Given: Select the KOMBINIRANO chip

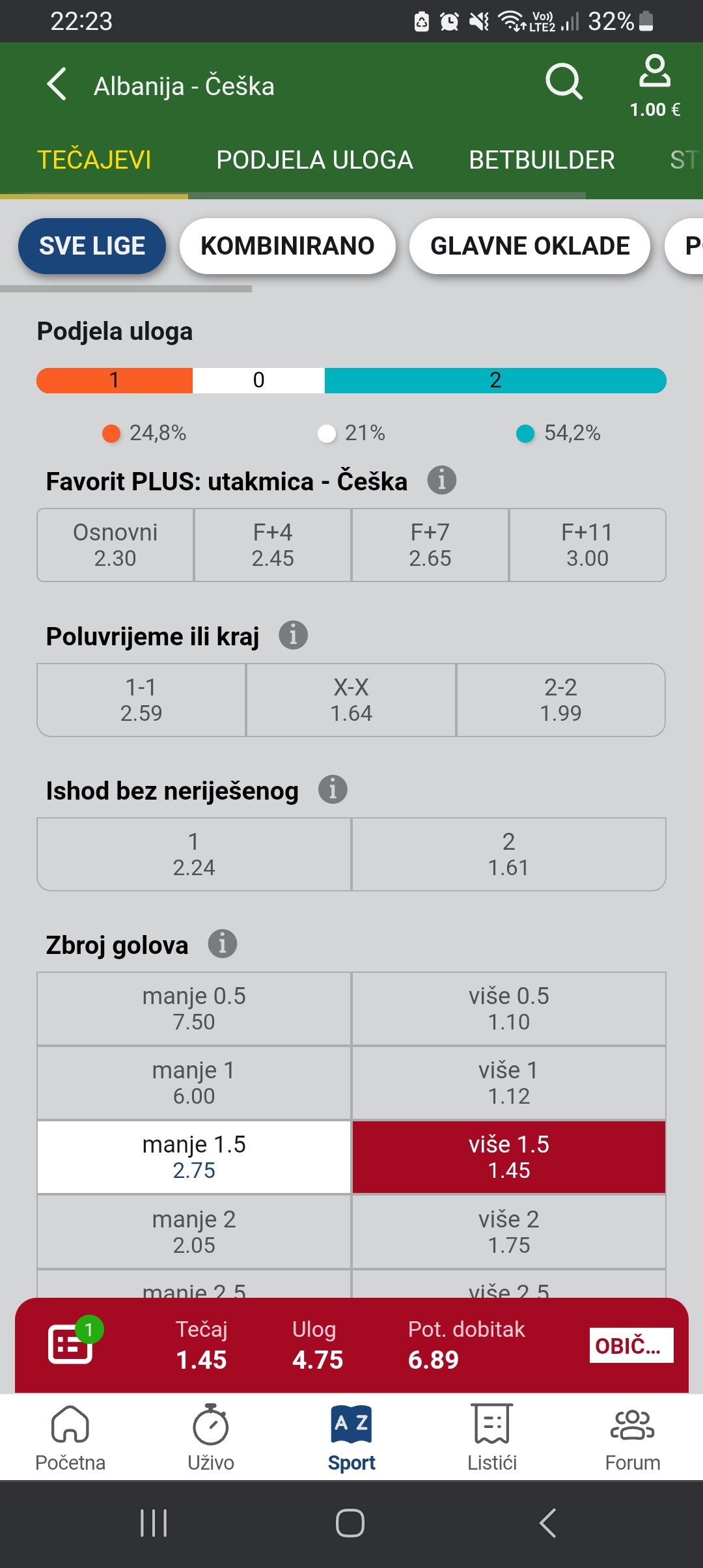Looking at the screenshot, I should tap(287, 246).
